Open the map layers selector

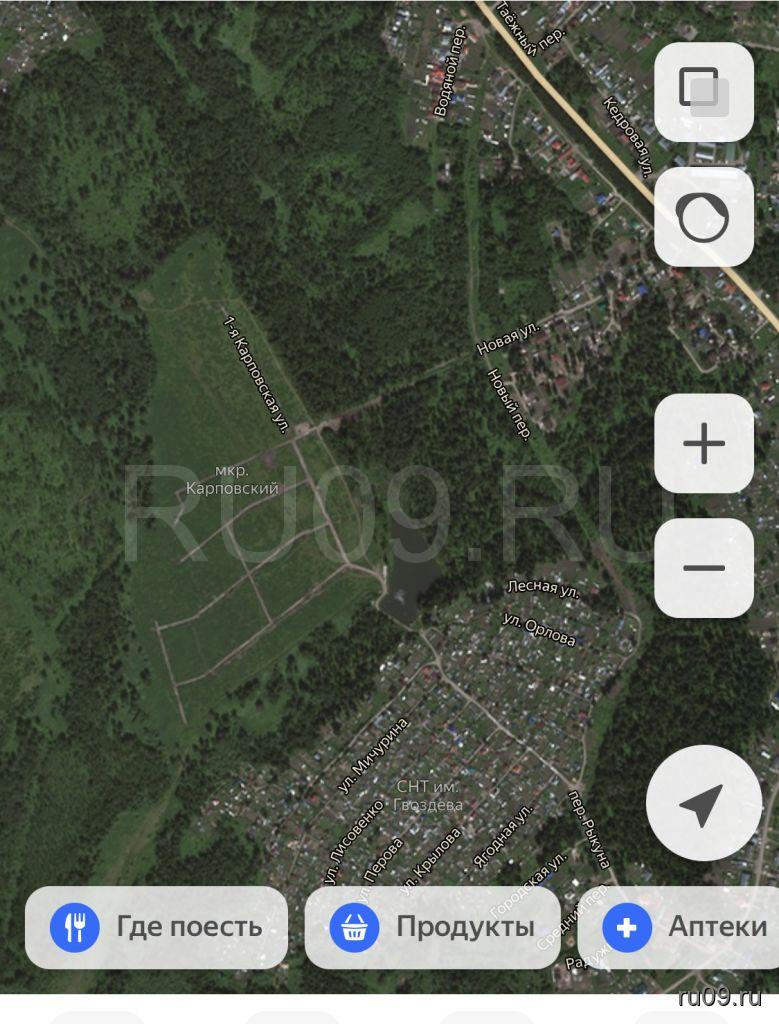point(704,92)
